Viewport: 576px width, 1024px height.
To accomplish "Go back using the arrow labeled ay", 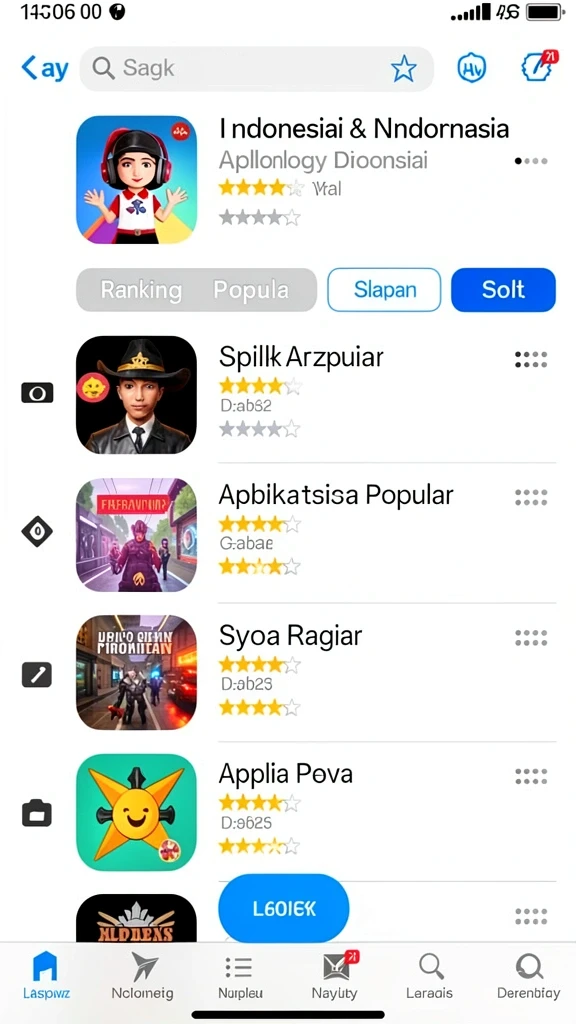I will 44,68.
